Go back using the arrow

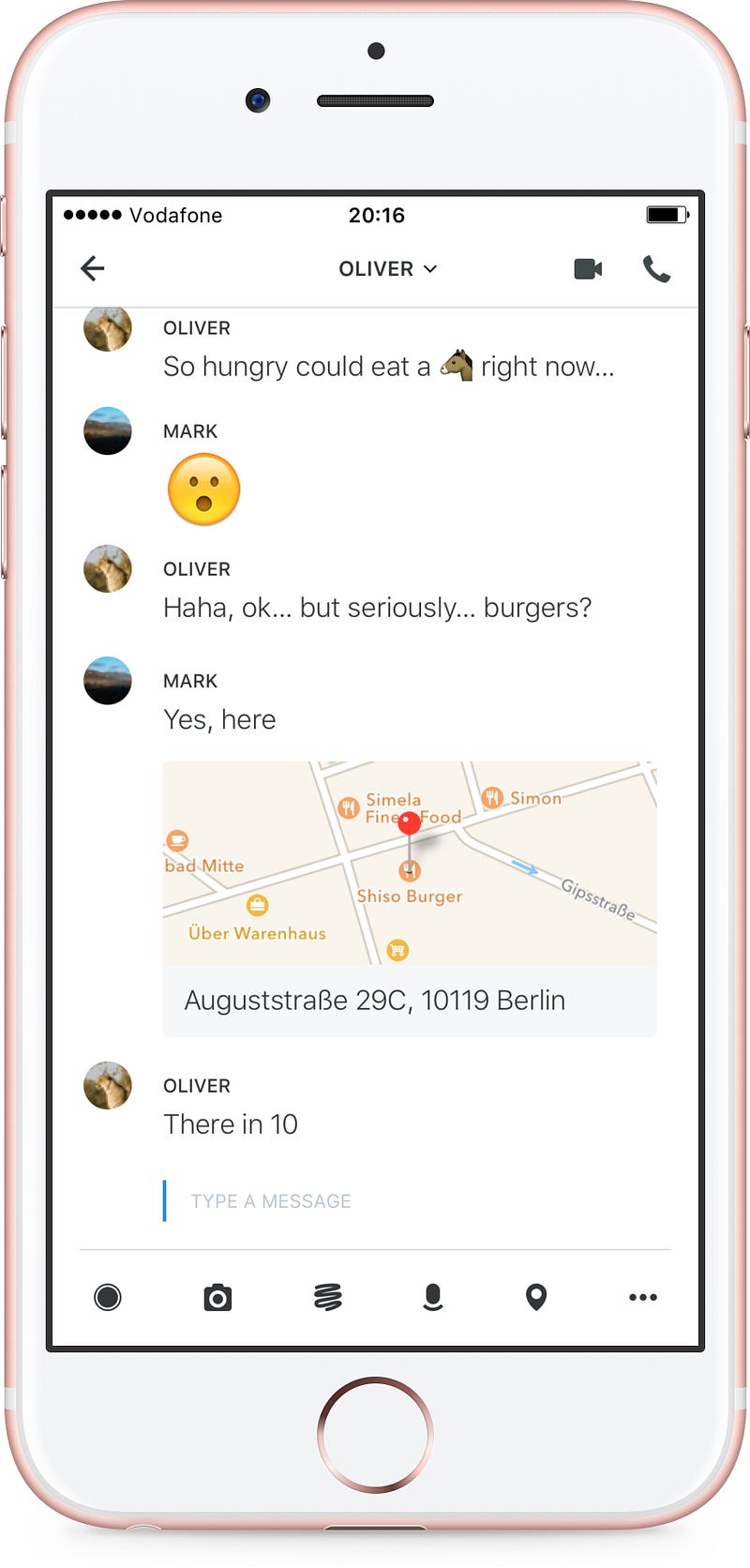click(92, 269)
